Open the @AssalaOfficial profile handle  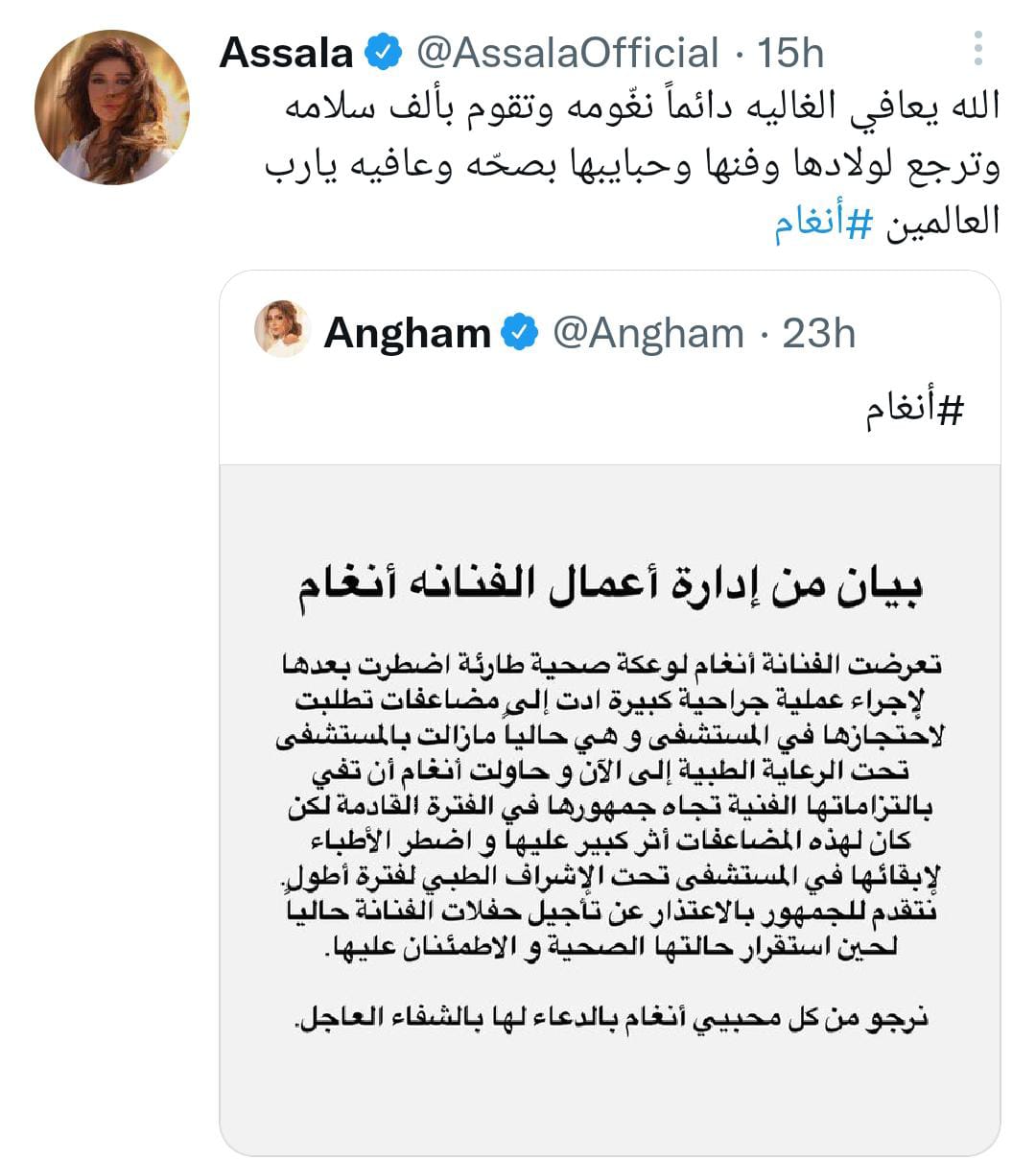click(x=567, y=53)
